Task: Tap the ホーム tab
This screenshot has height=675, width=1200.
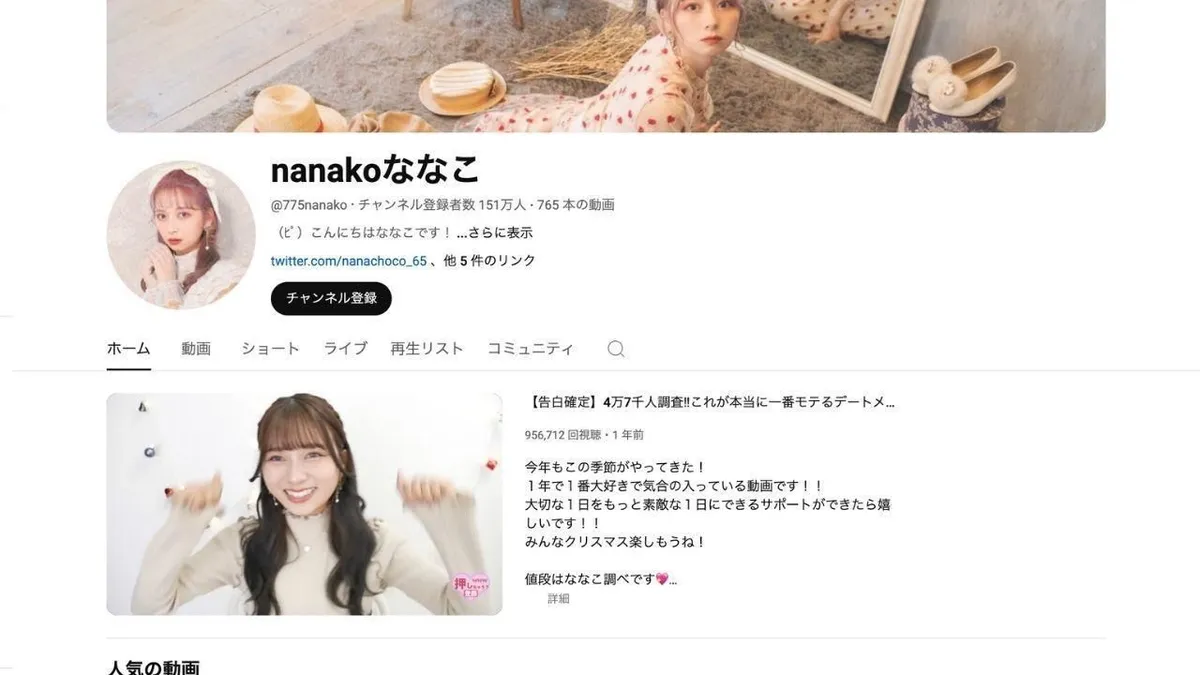Action: [128, 349]
